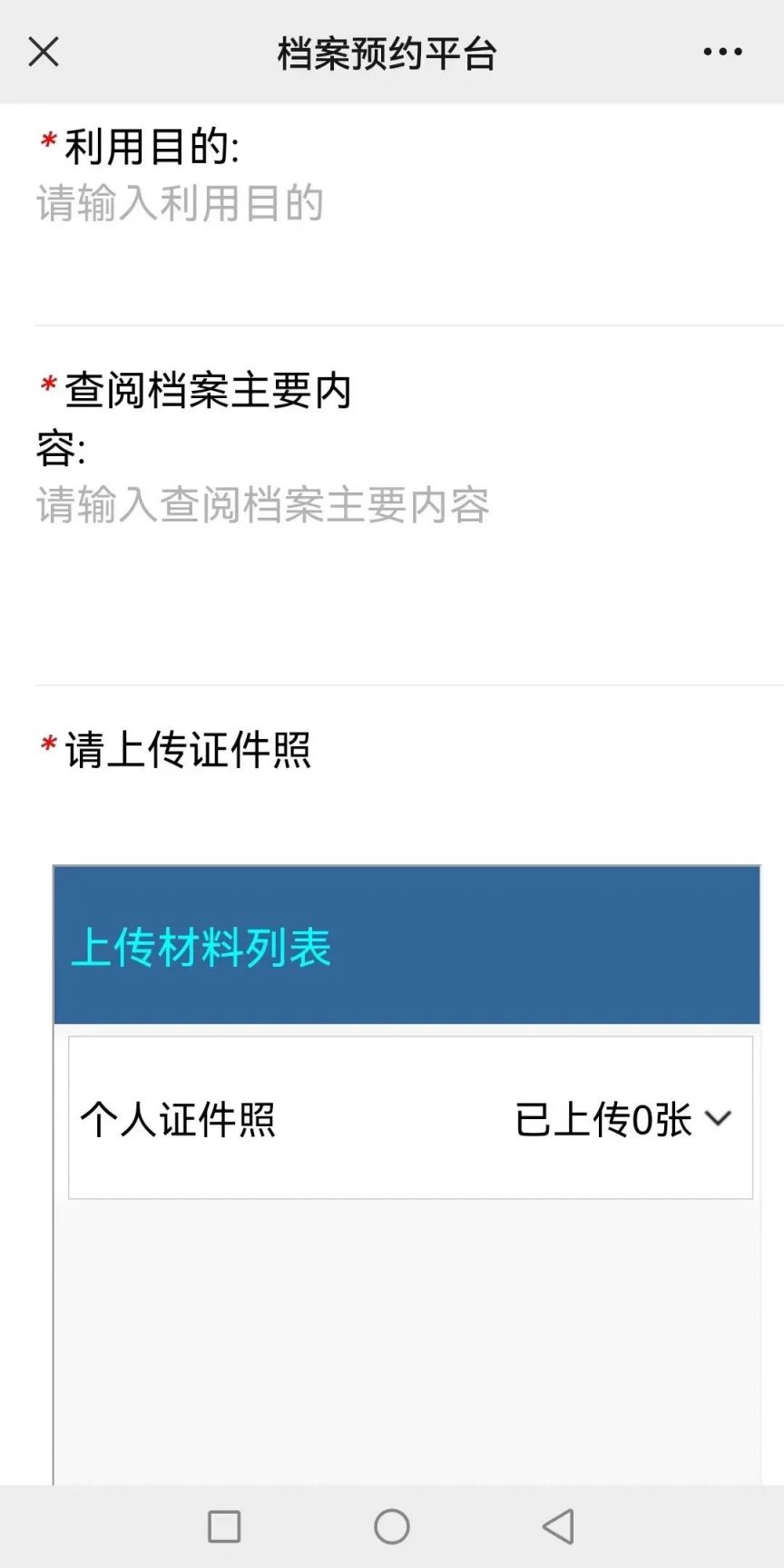Return to the home screen
Viewport: 784px width, 1568px height.
pyautogui.click(x=392, y=1526)
